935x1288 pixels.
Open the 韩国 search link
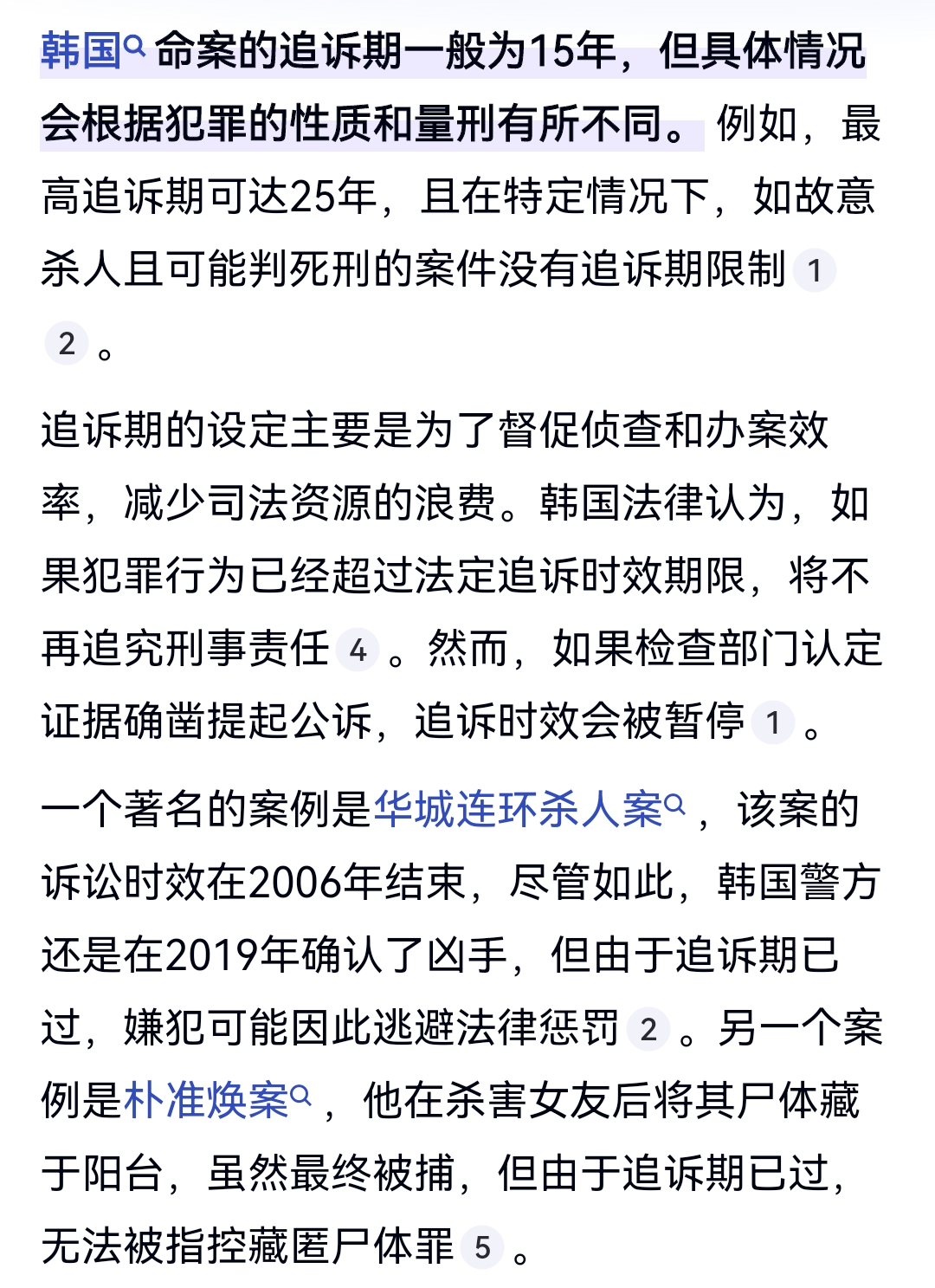[x=91, y=51]
